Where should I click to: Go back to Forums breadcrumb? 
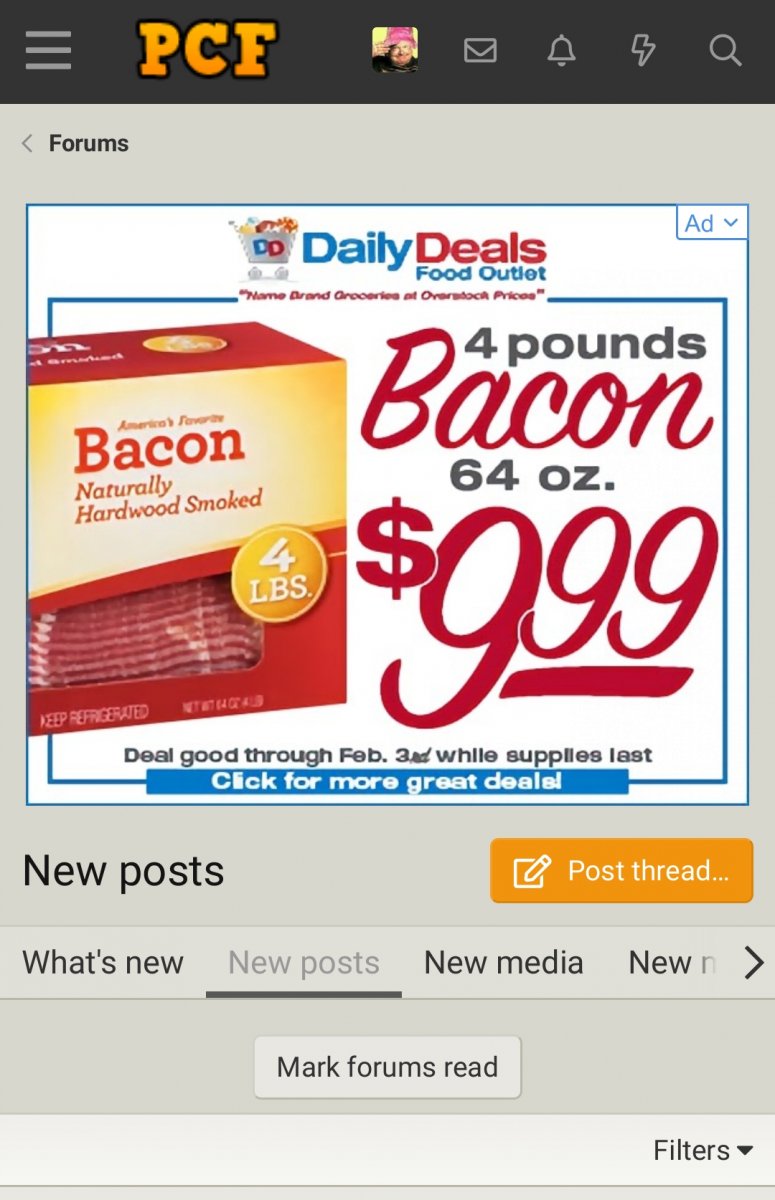[x=88, y=143]
